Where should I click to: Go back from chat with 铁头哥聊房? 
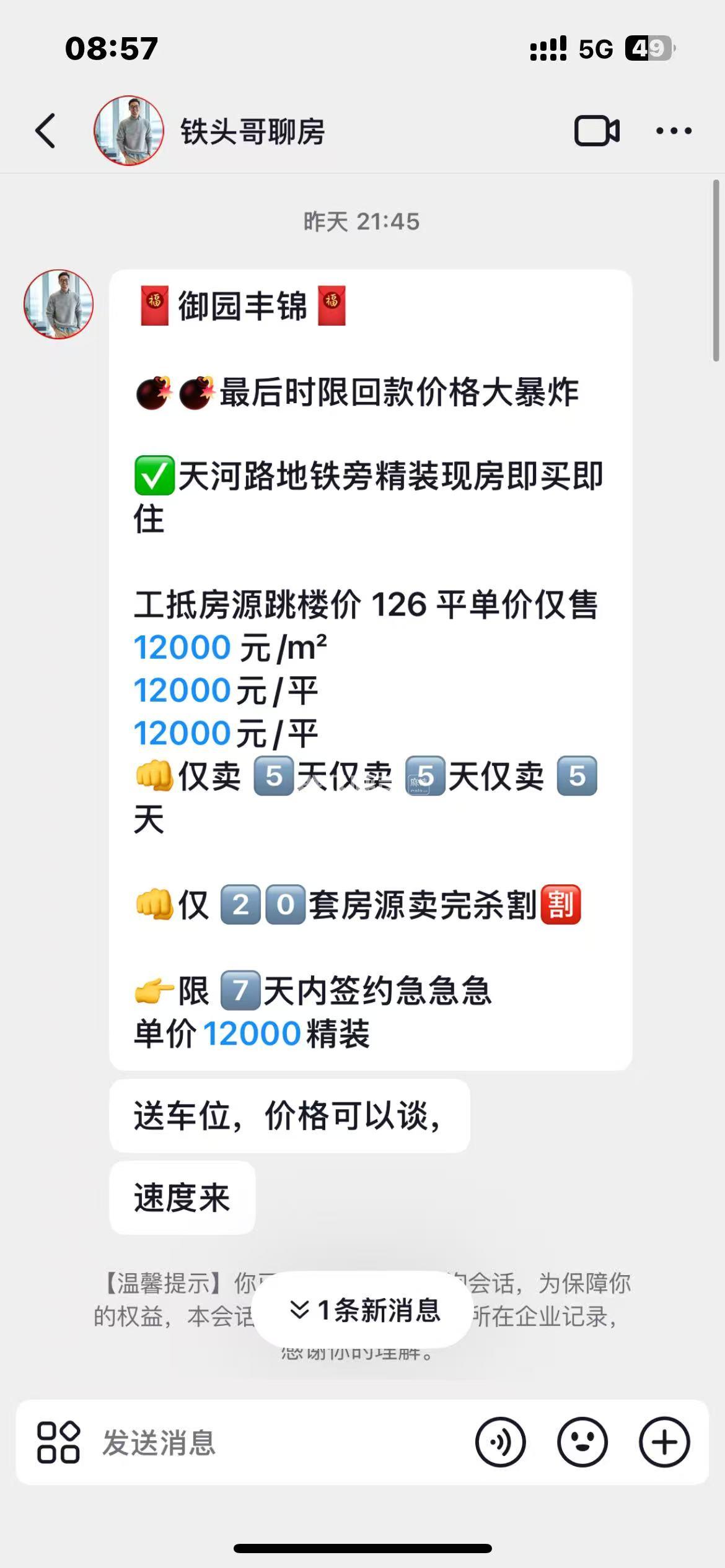pyautogui.click(x=45, y=131)
